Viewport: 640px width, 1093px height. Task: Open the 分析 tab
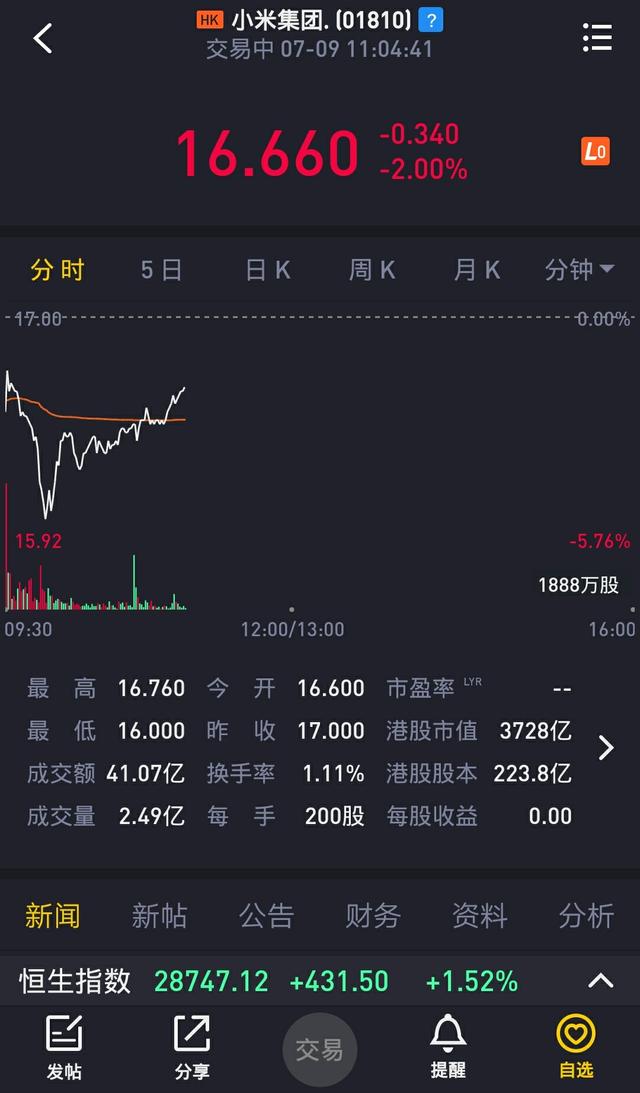click(586, 915)
